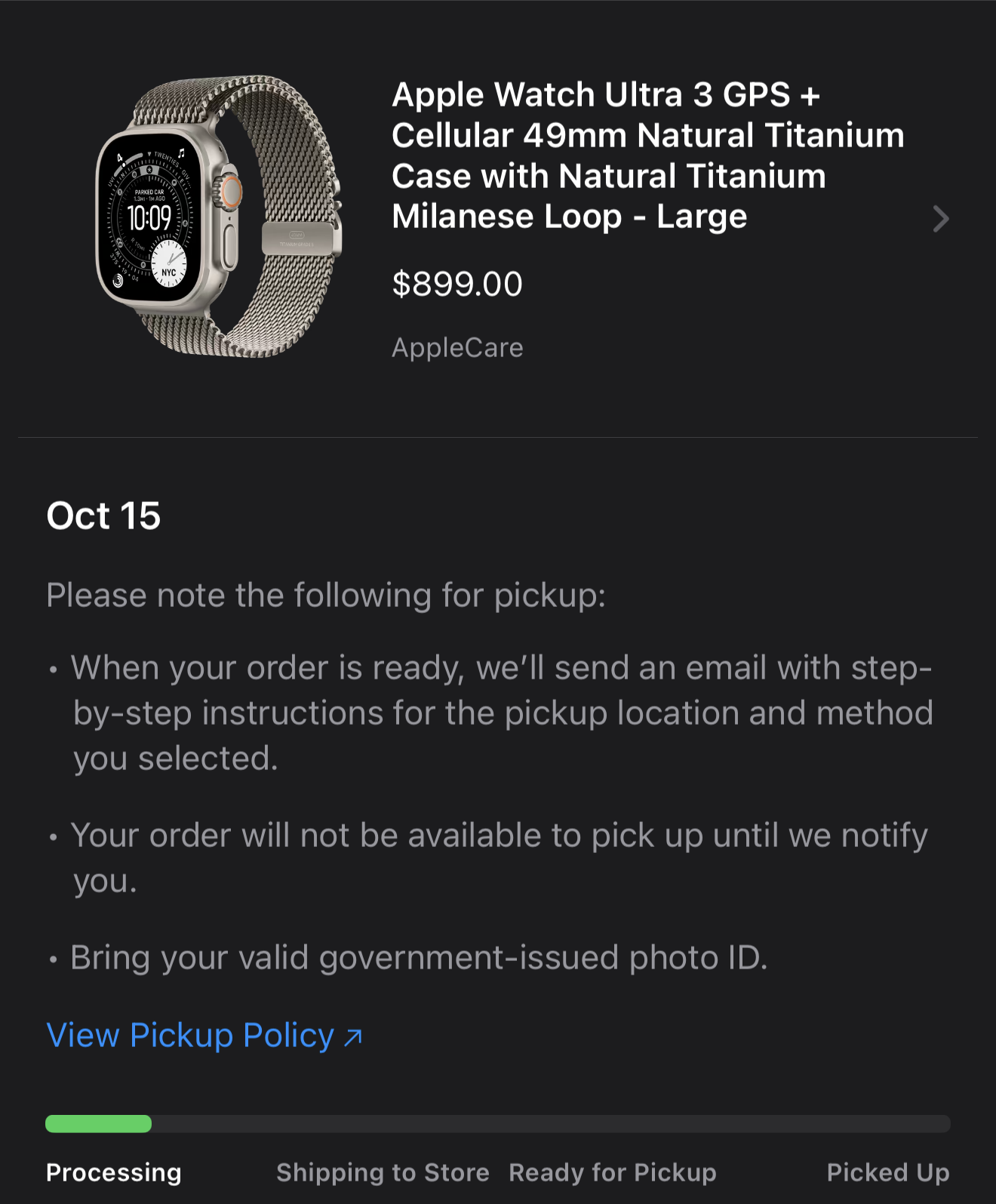The height and width of the screenshot is (1204, 996).
Task: Open the View Pickup Policy link
Action: [204, 1036]
